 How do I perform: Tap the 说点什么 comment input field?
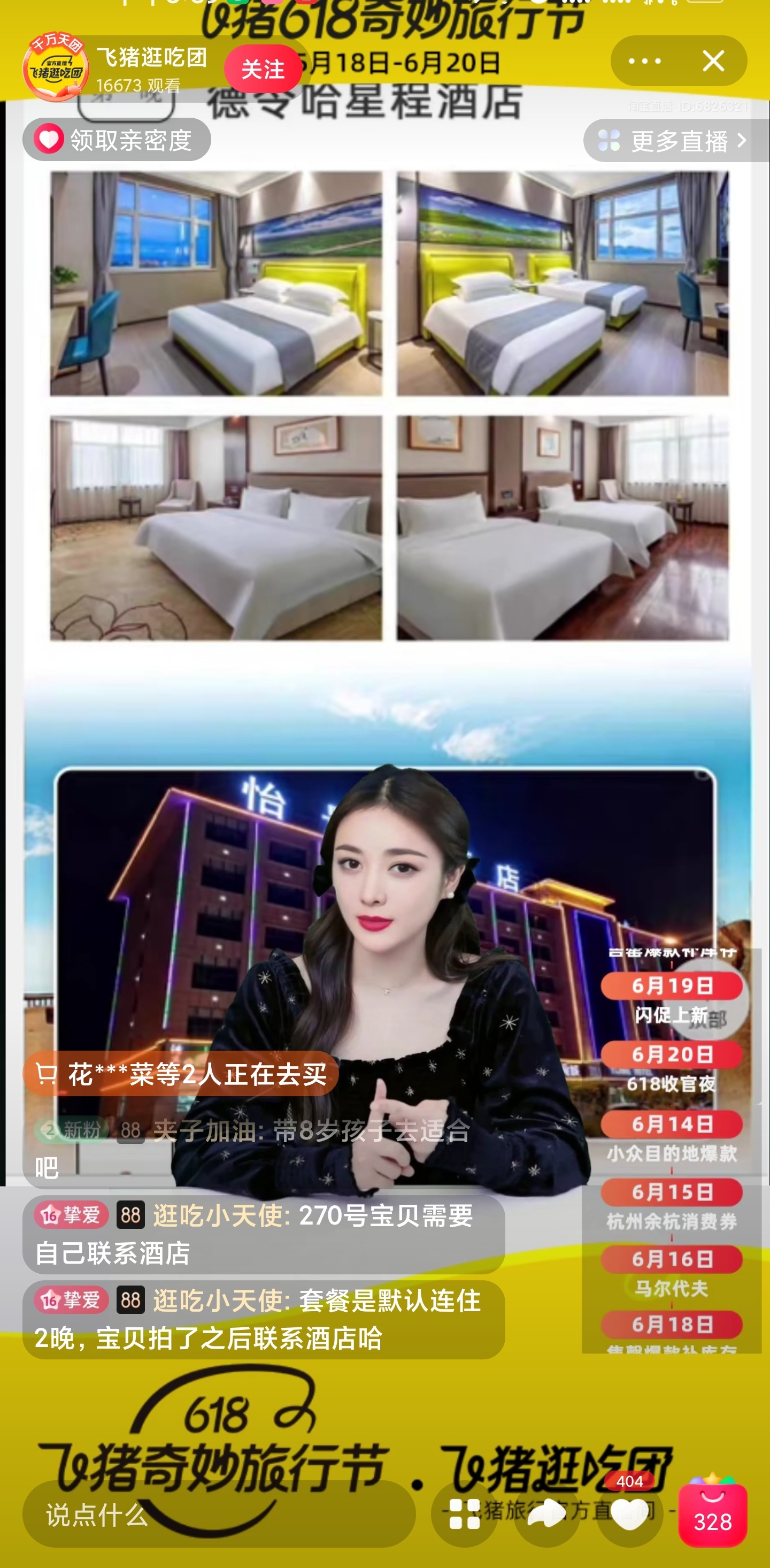tap(219, 1514)
